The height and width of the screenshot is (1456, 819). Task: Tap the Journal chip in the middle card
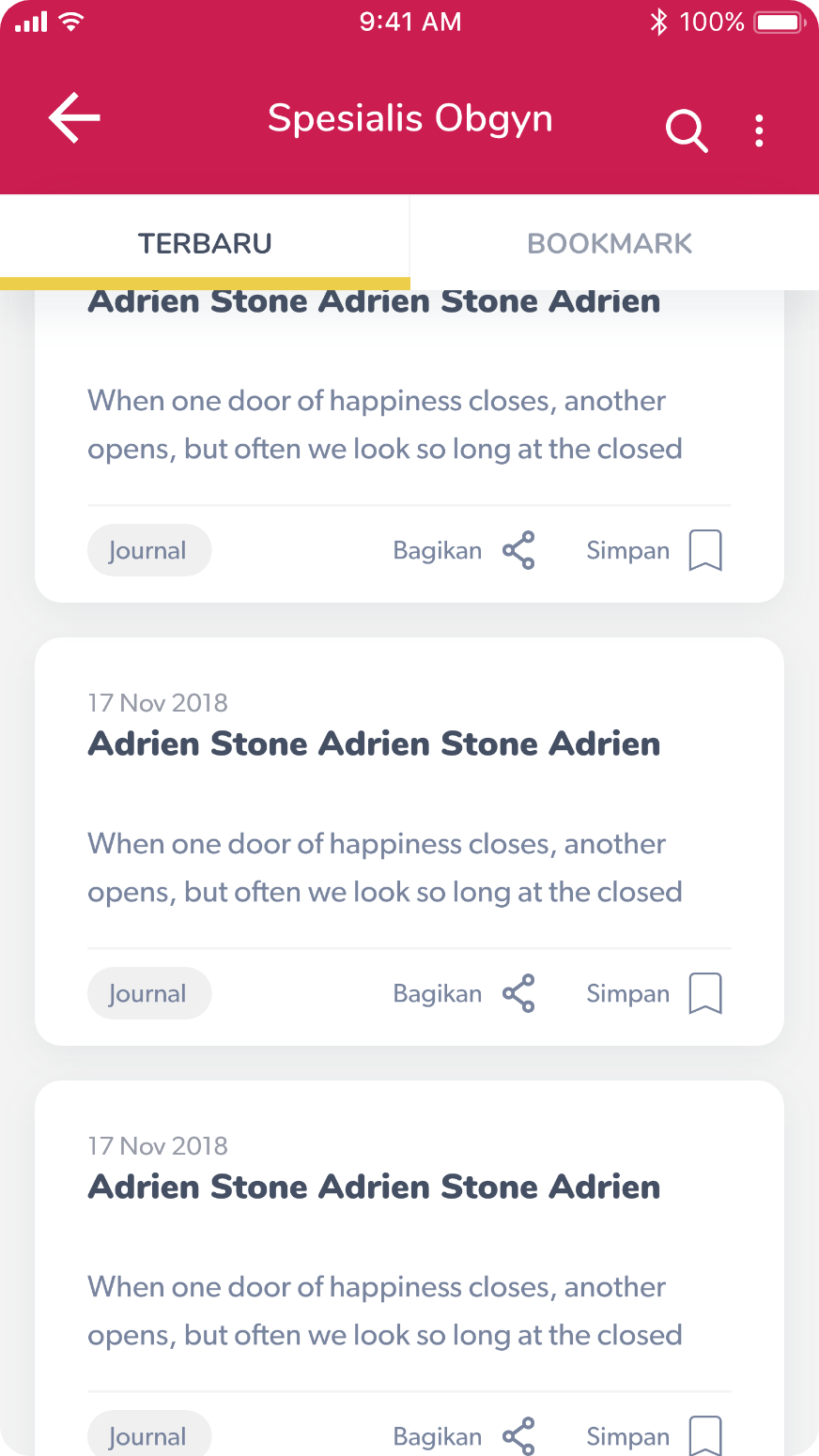pyautogui.click(x=148, y=994)
